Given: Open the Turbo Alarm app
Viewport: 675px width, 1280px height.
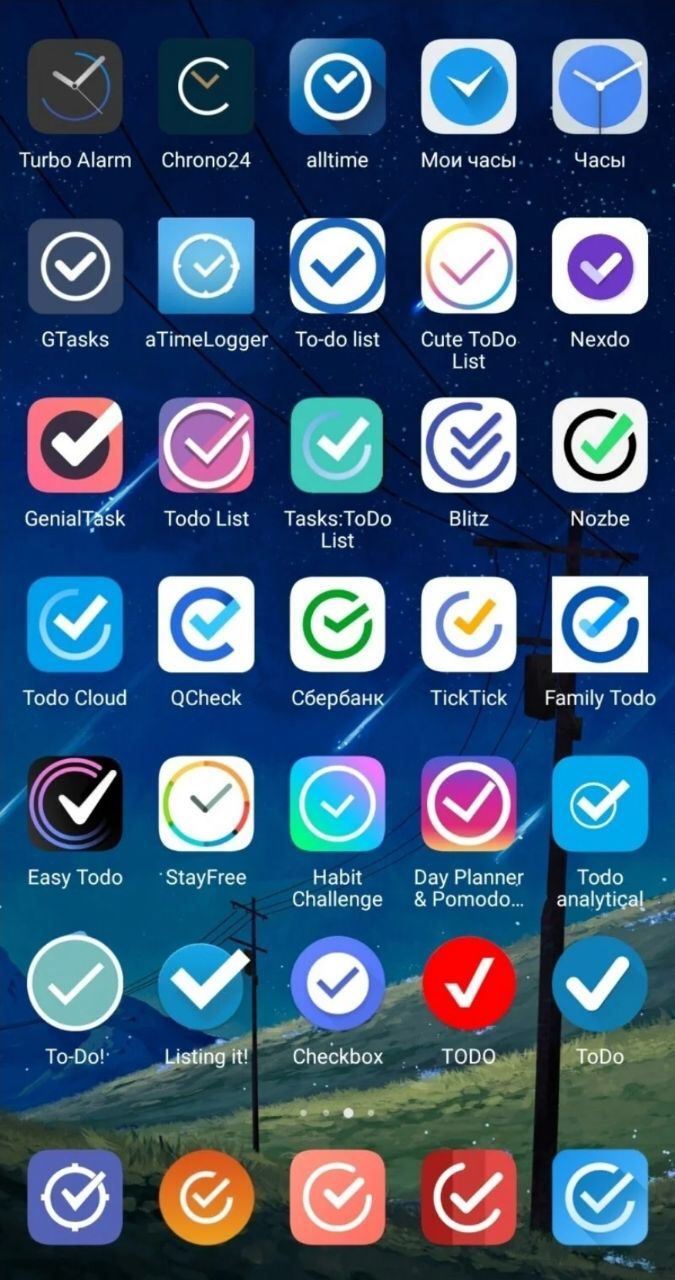Looking at the screenshot, I should (x=75, y=87).
